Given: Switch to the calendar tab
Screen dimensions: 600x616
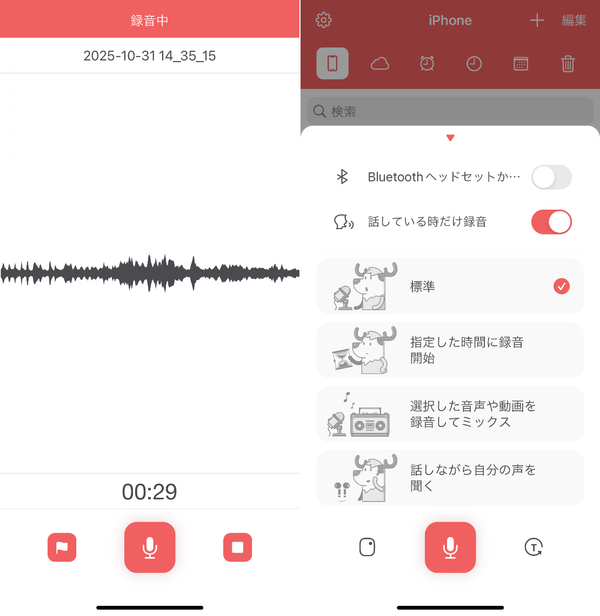Looking at the screenshot, I should point(521,64).
